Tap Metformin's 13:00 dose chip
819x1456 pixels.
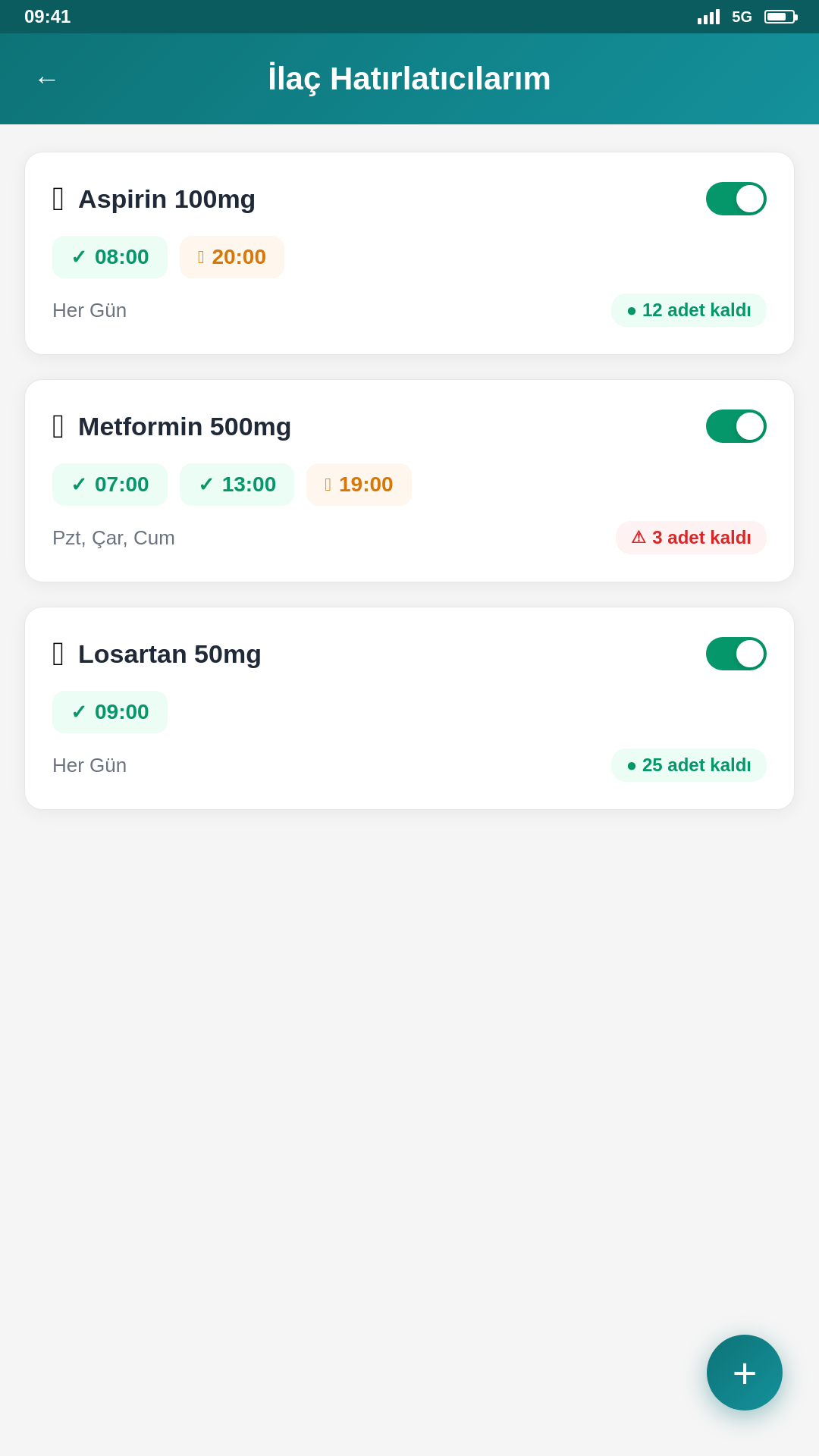pyautogui.click(x=237, y=485)
